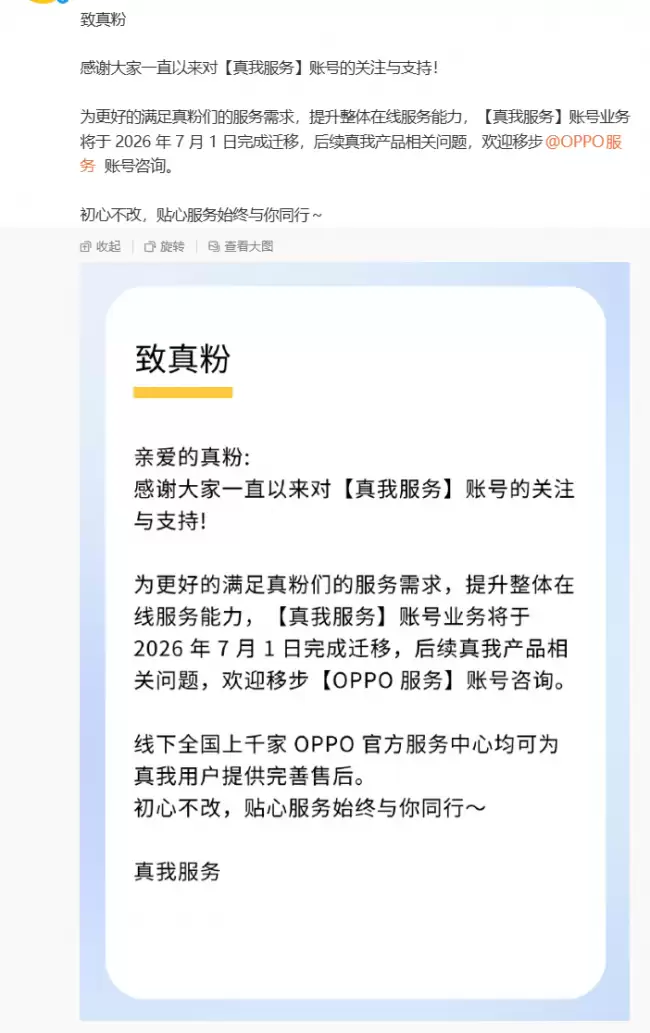This screenshot has height=1033, width=650.
Task: View full-size image via 查看大图
Action: (x=240, y=246)
